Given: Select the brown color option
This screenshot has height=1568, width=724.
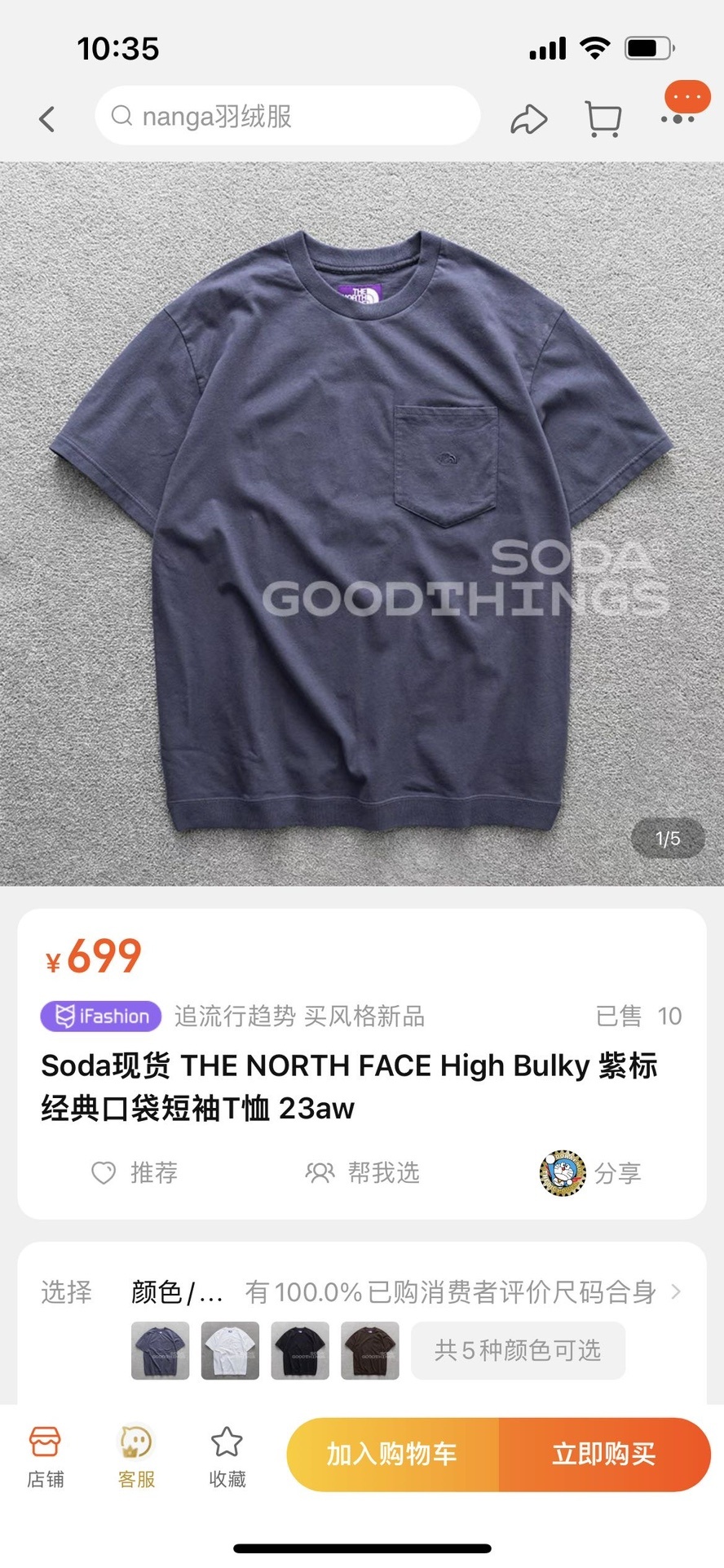Looking at the screenshot, I should [x=370, y=1350].
